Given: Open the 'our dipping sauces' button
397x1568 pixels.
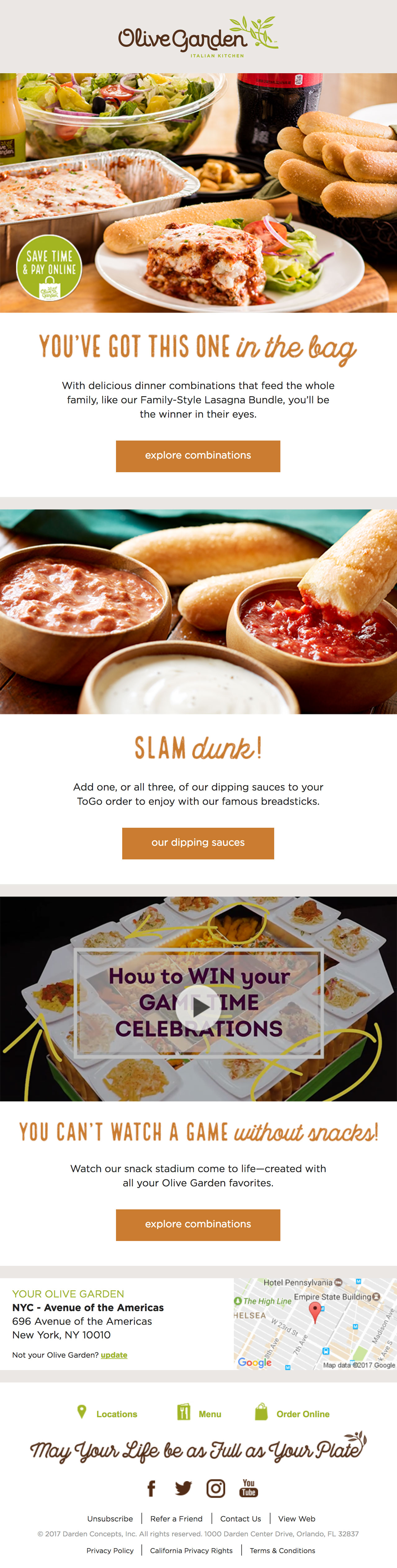Looking at the screenshot, I should coord(198,842).
